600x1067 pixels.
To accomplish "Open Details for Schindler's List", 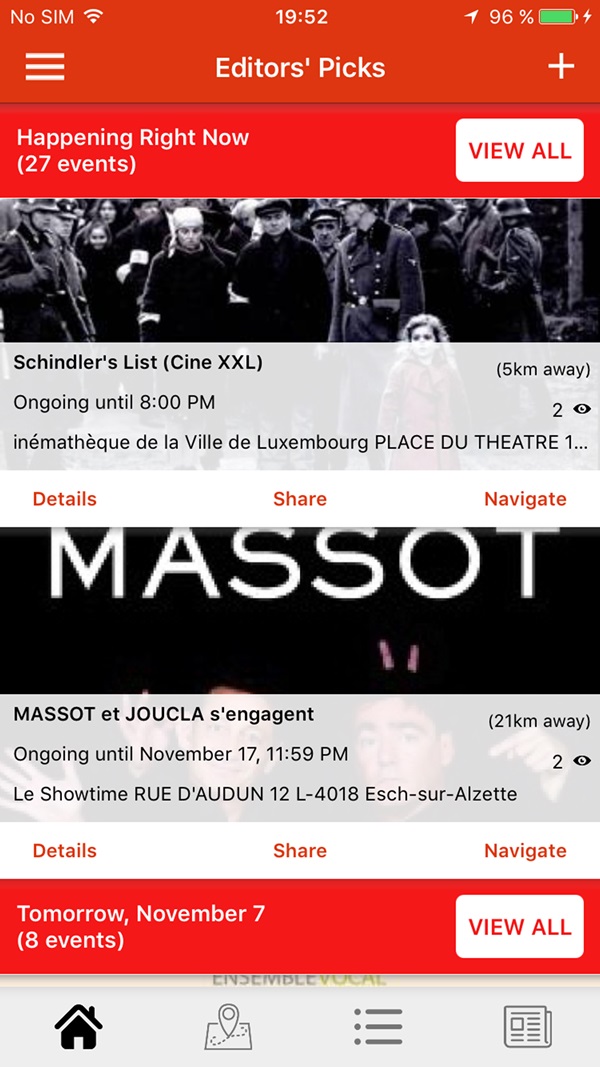I will click(x=65, y=499).
